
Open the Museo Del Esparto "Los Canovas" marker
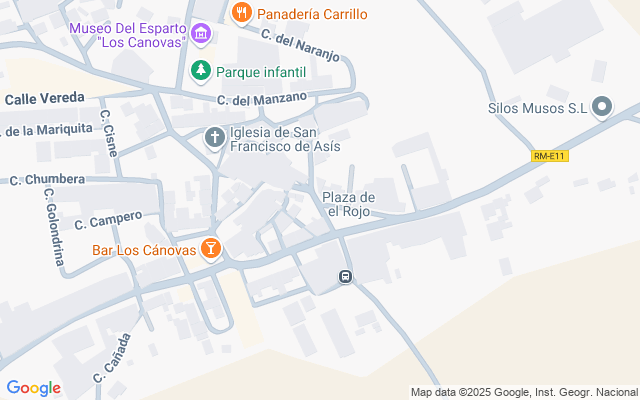202,36
